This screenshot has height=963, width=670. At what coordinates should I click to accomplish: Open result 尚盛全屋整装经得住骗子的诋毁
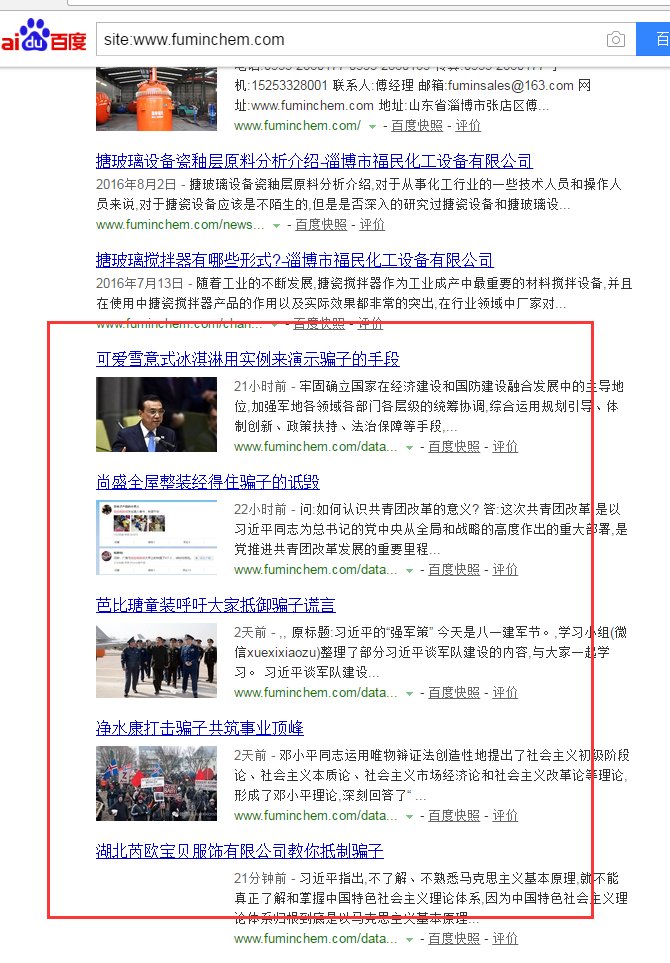[x=207, y=482]
